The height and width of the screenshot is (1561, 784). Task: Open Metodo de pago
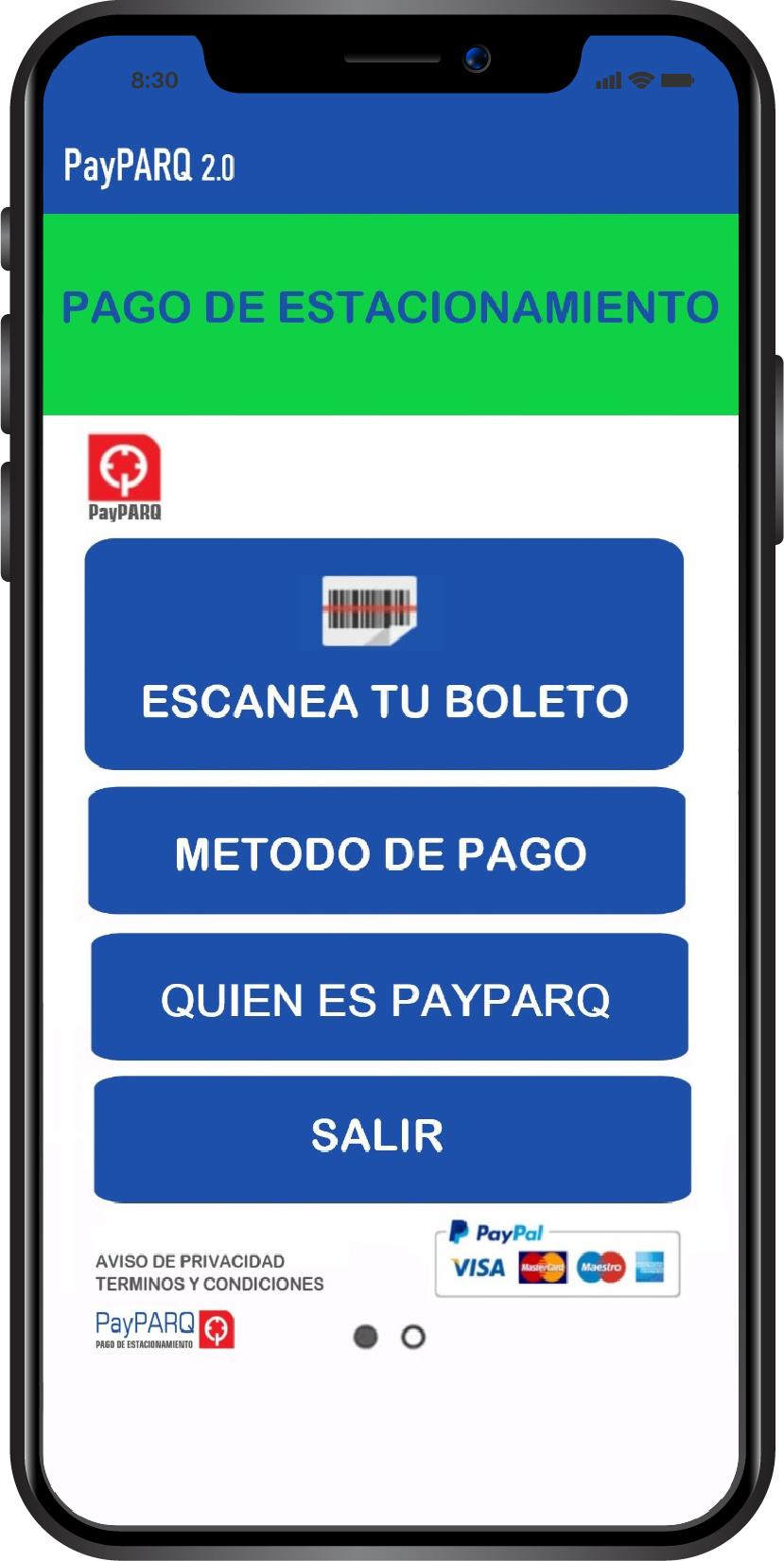pos(386,851)
